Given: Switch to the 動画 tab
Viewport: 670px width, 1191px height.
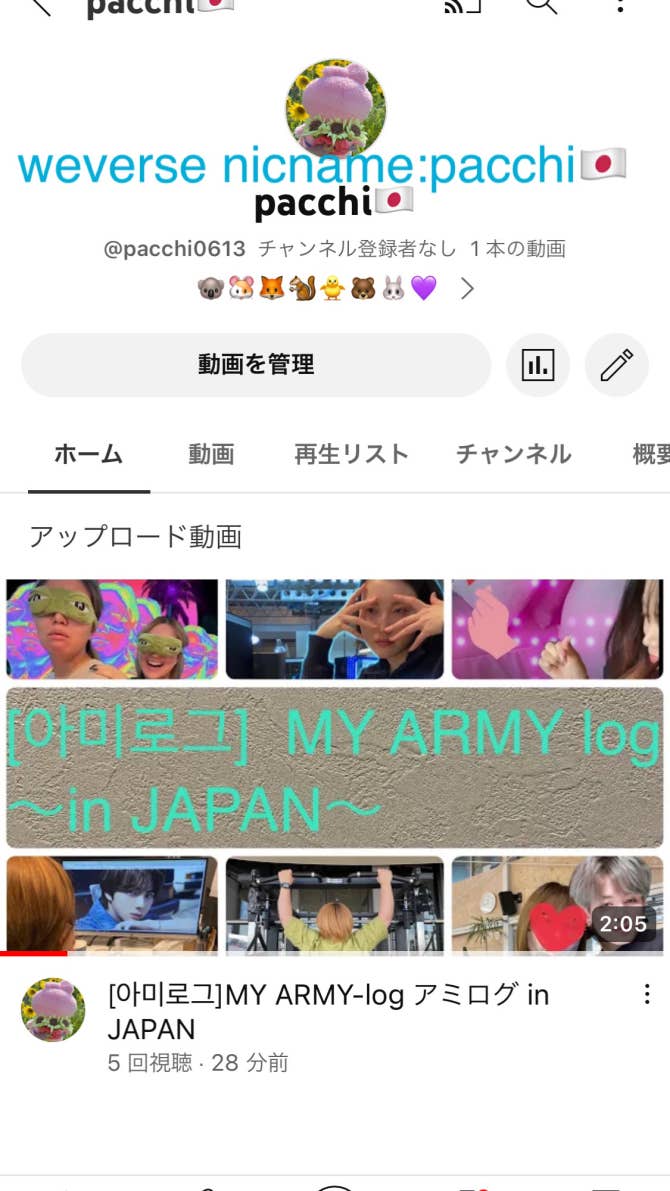Looking at the screenshot, I should pos(211,454).
